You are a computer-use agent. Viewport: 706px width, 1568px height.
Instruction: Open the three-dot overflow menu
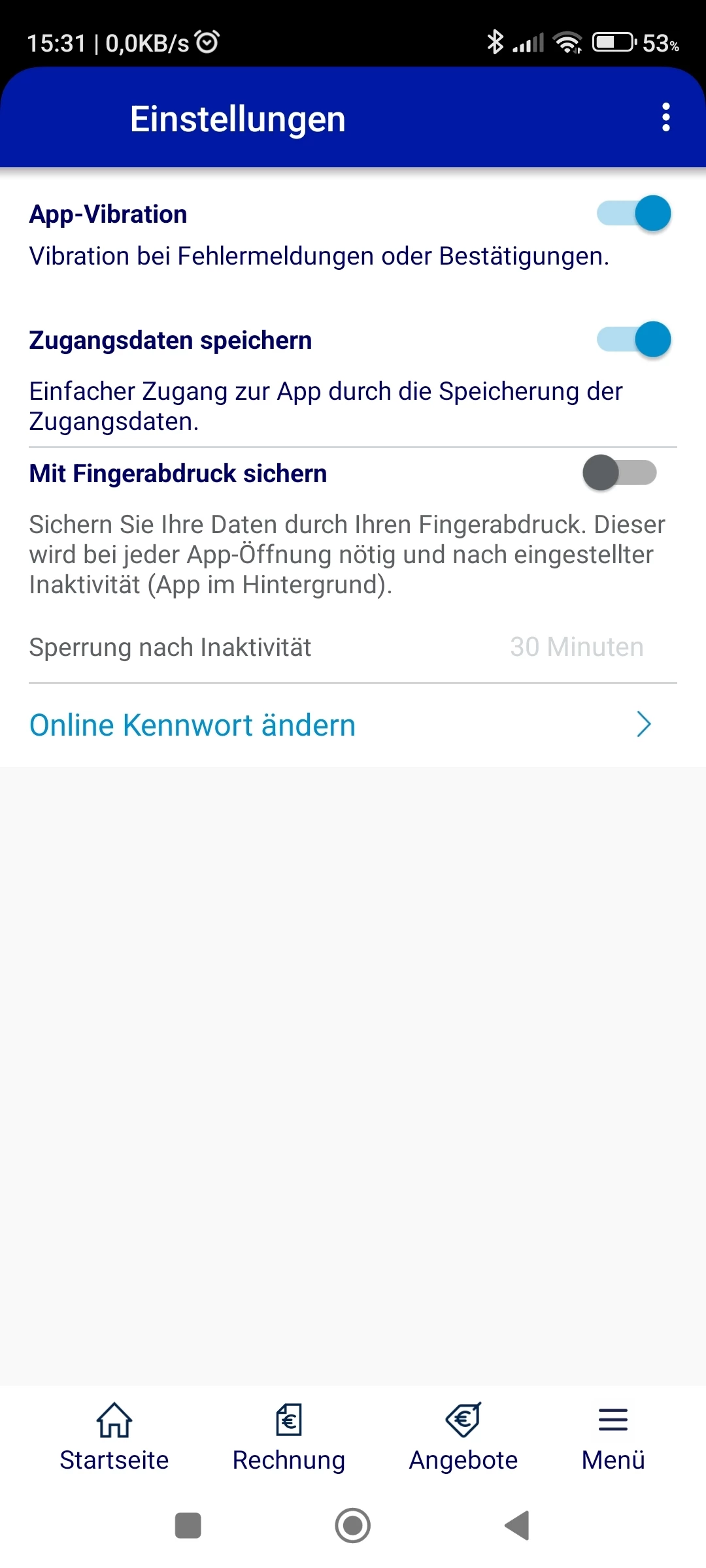click(x=665, y=118)
